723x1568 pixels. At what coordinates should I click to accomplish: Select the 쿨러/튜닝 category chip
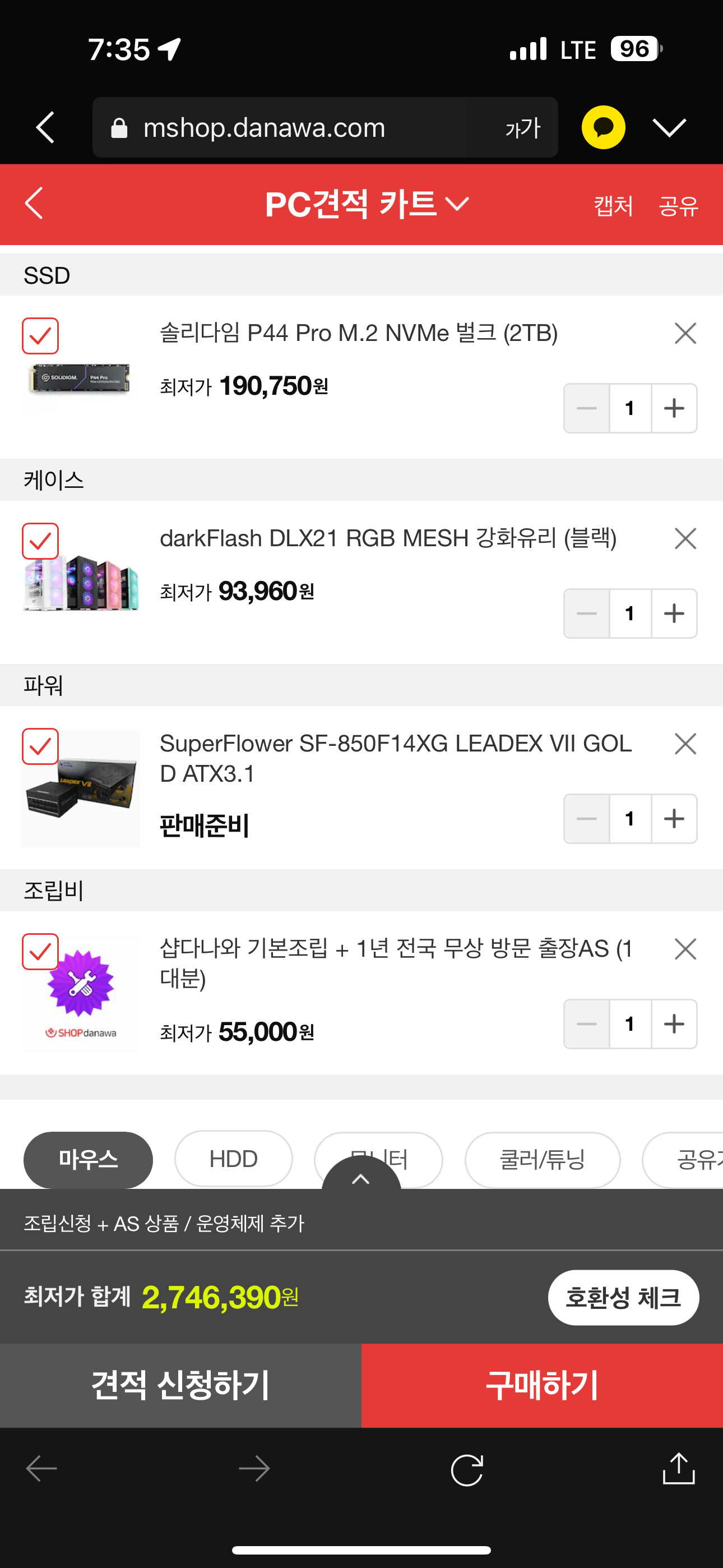point(543,1159)
